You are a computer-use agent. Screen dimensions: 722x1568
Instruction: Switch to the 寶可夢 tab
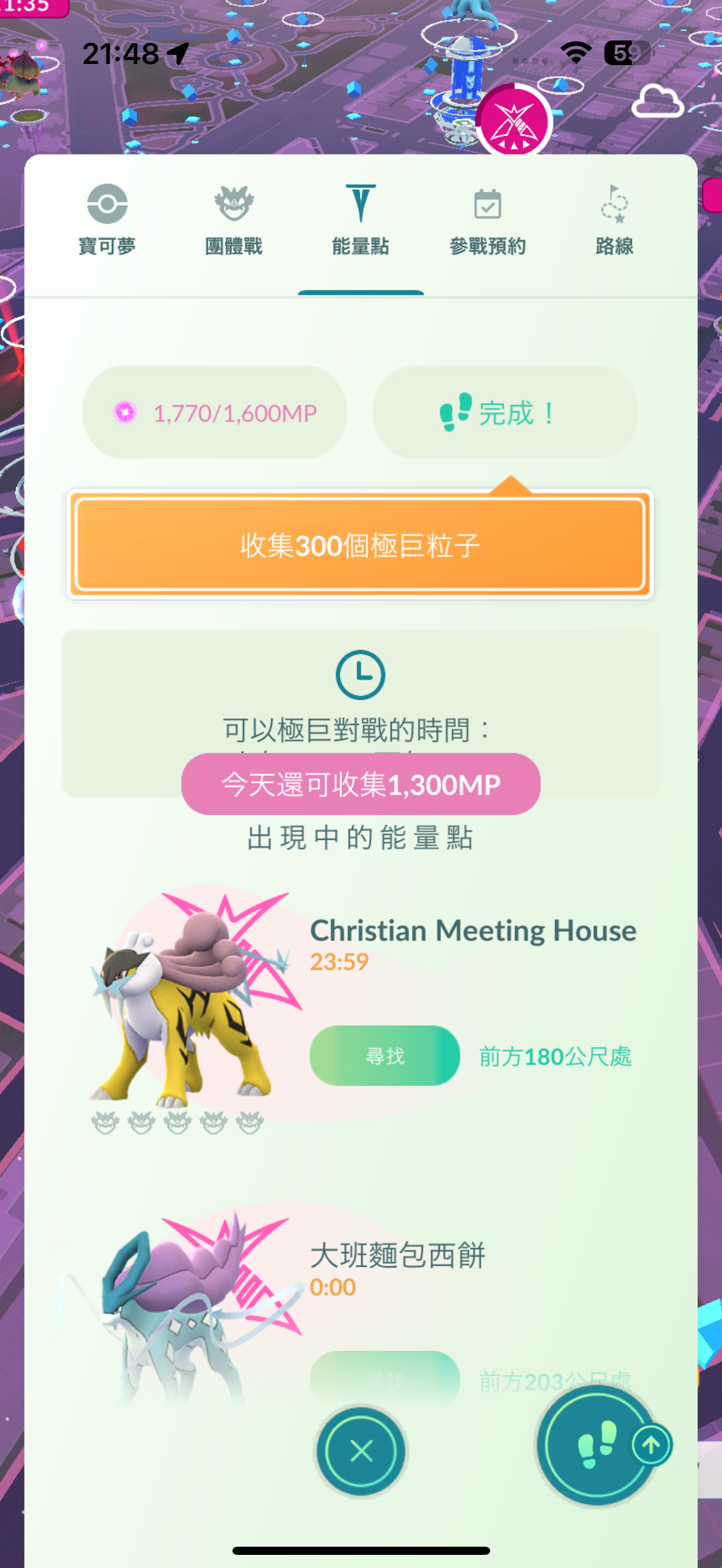pos(107,220)
